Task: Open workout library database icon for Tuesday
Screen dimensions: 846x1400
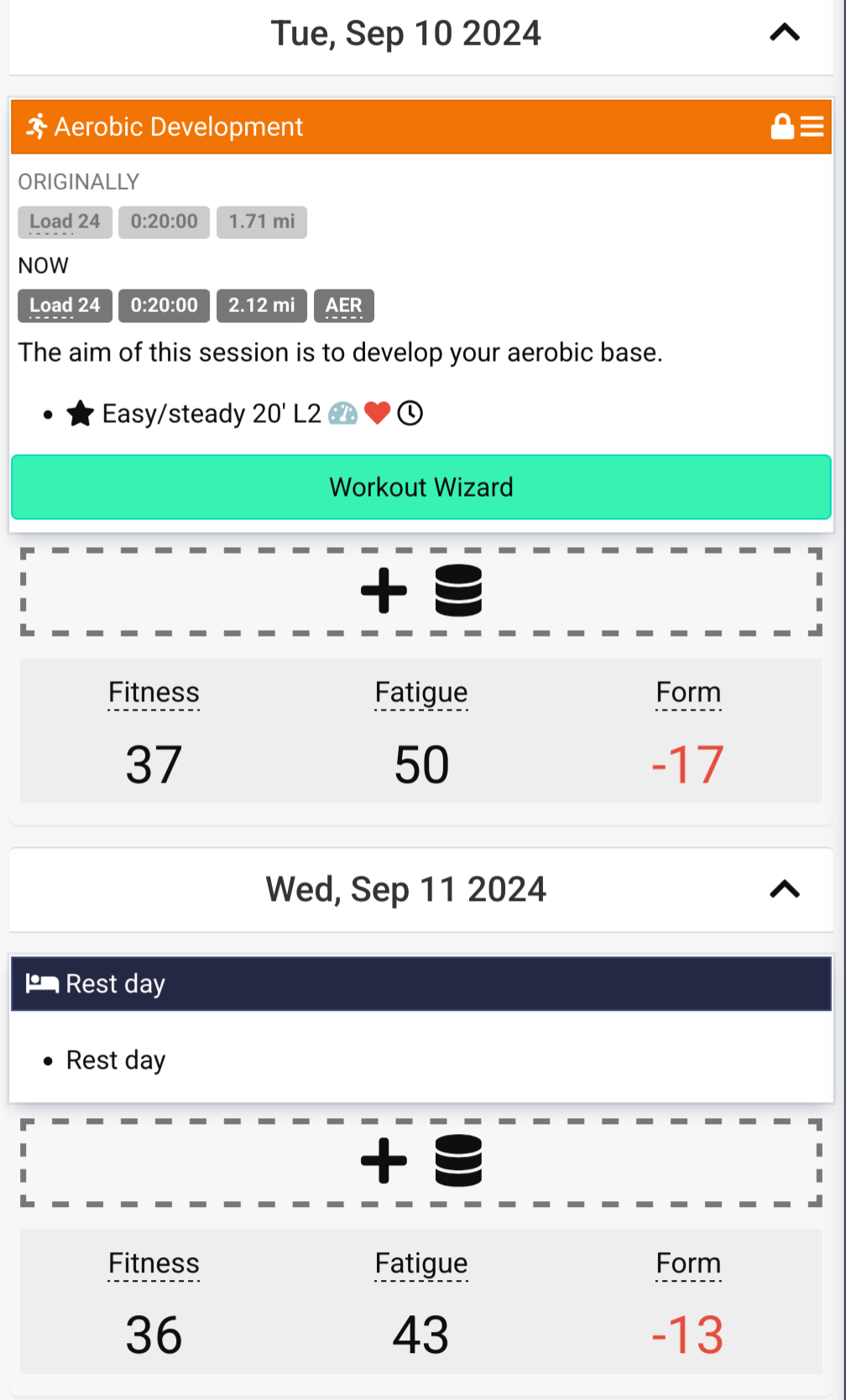Action: pos(458,591)
